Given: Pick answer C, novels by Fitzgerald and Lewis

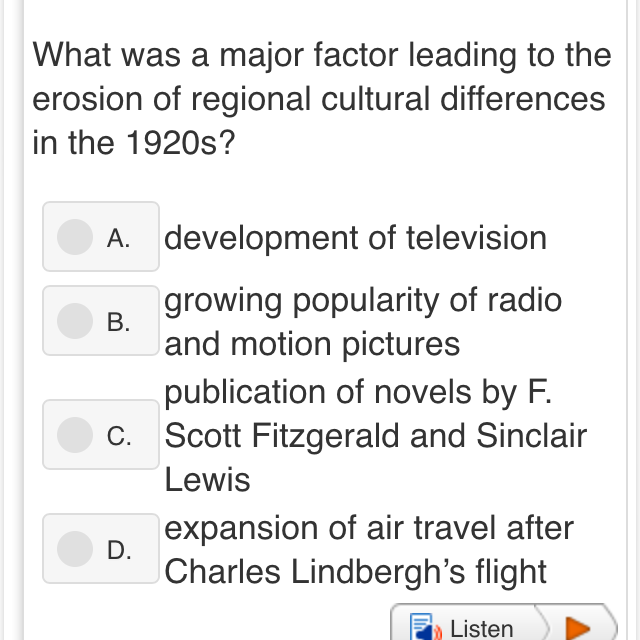Looking at the screenshot, I should pos(76,435).
